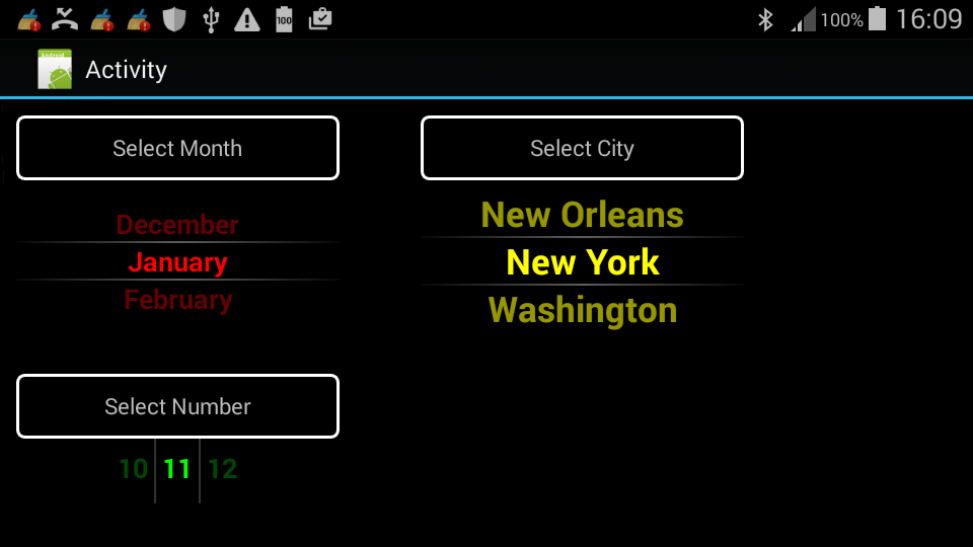973x547 pixels.
Task: Tap the Select Number button
Action: point(178,406)
